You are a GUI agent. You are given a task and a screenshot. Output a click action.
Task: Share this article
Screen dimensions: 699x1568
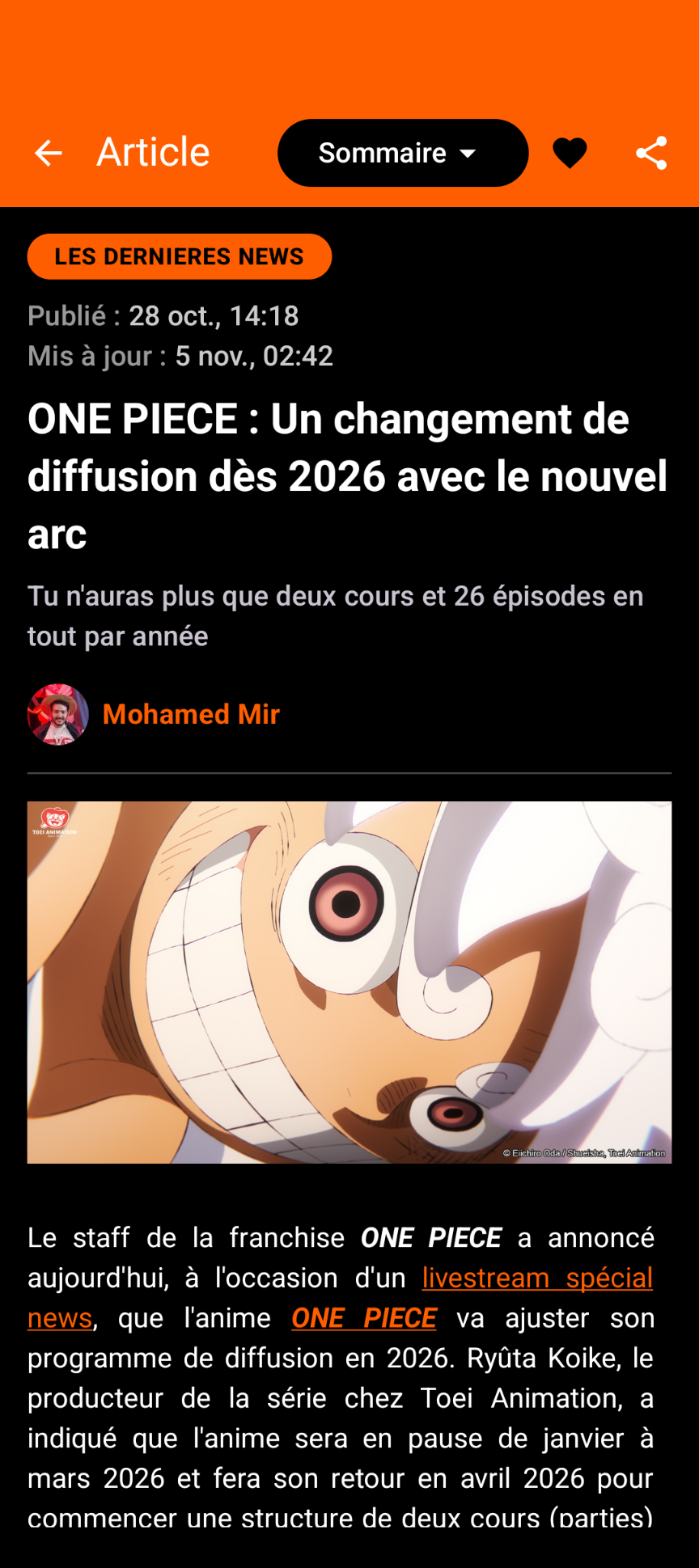[651, 153]
